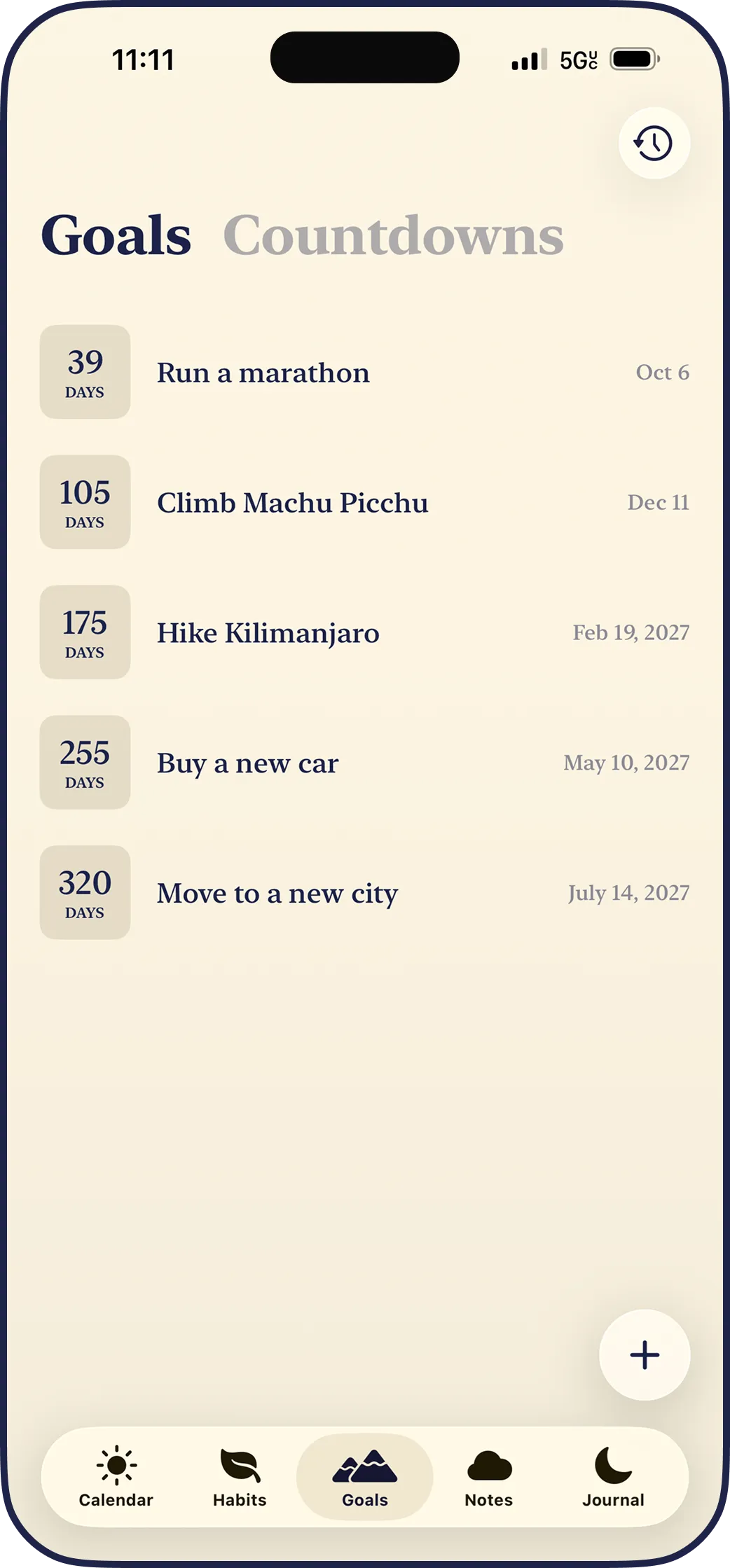This screenshot has height=1568, width=730.
Task: Open the Notes tab
Action: pyautogui.click(x=489, y=1477)
